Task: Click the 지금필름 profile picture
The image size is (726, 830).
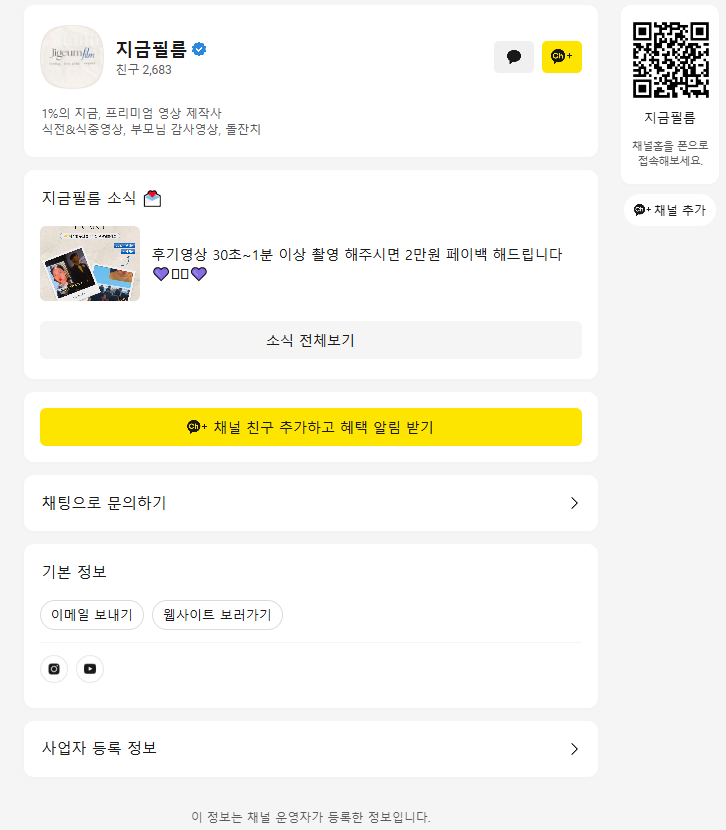Action: pos(71,57)
